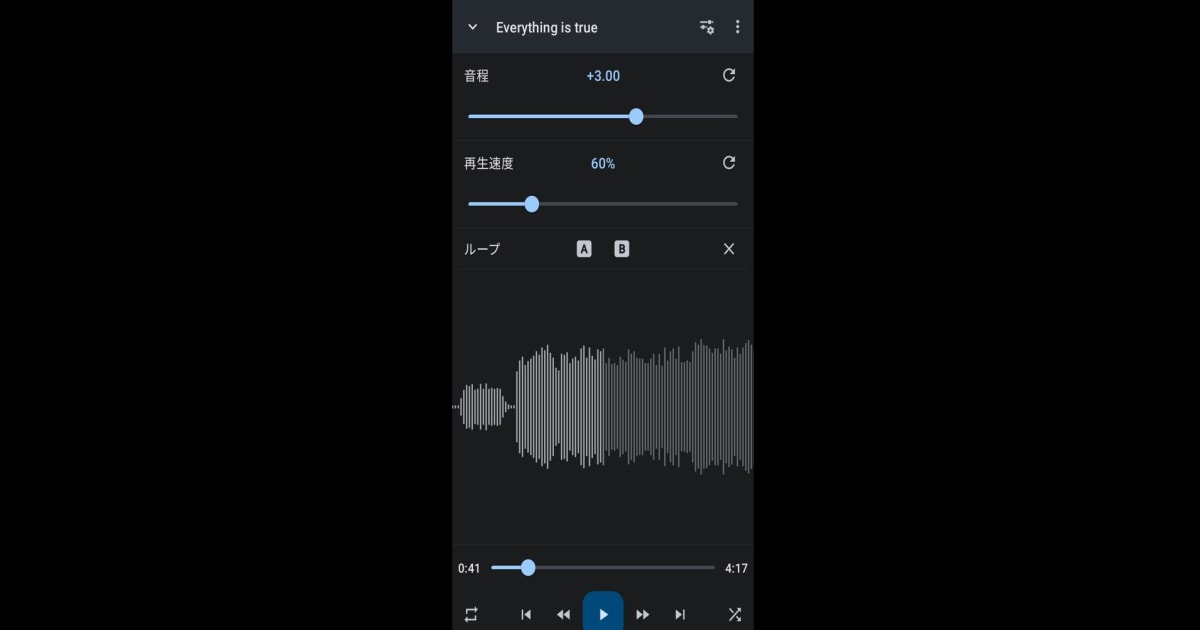Tap the playback position seek bar

(620, 568)
